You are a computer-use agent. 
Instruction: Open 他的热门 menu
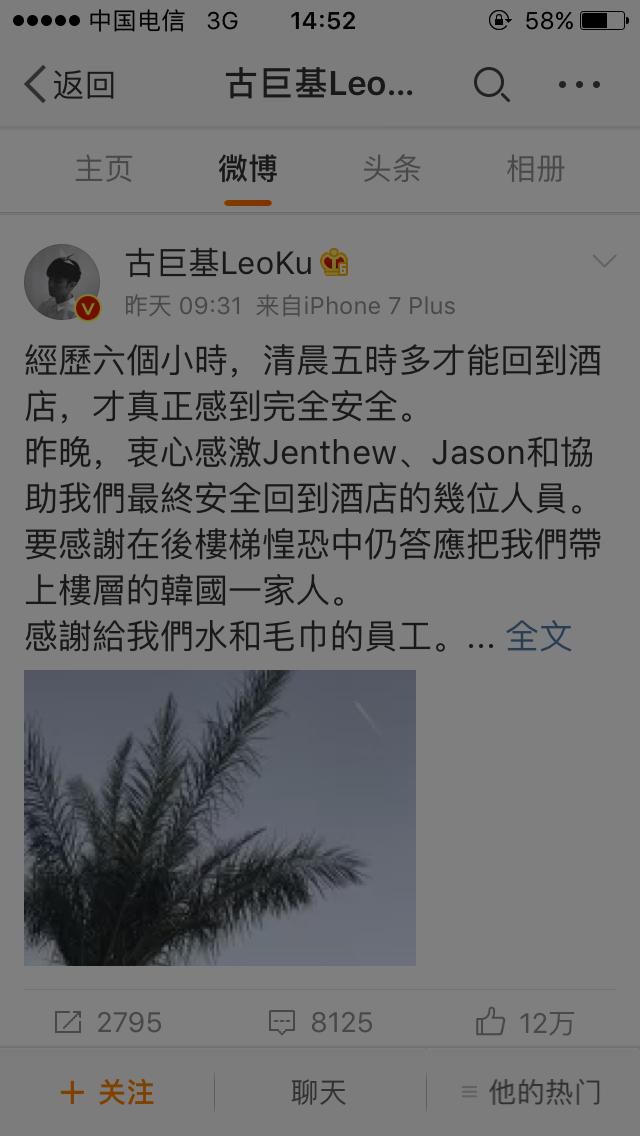pyautogui.click(x=531, y=1092)
